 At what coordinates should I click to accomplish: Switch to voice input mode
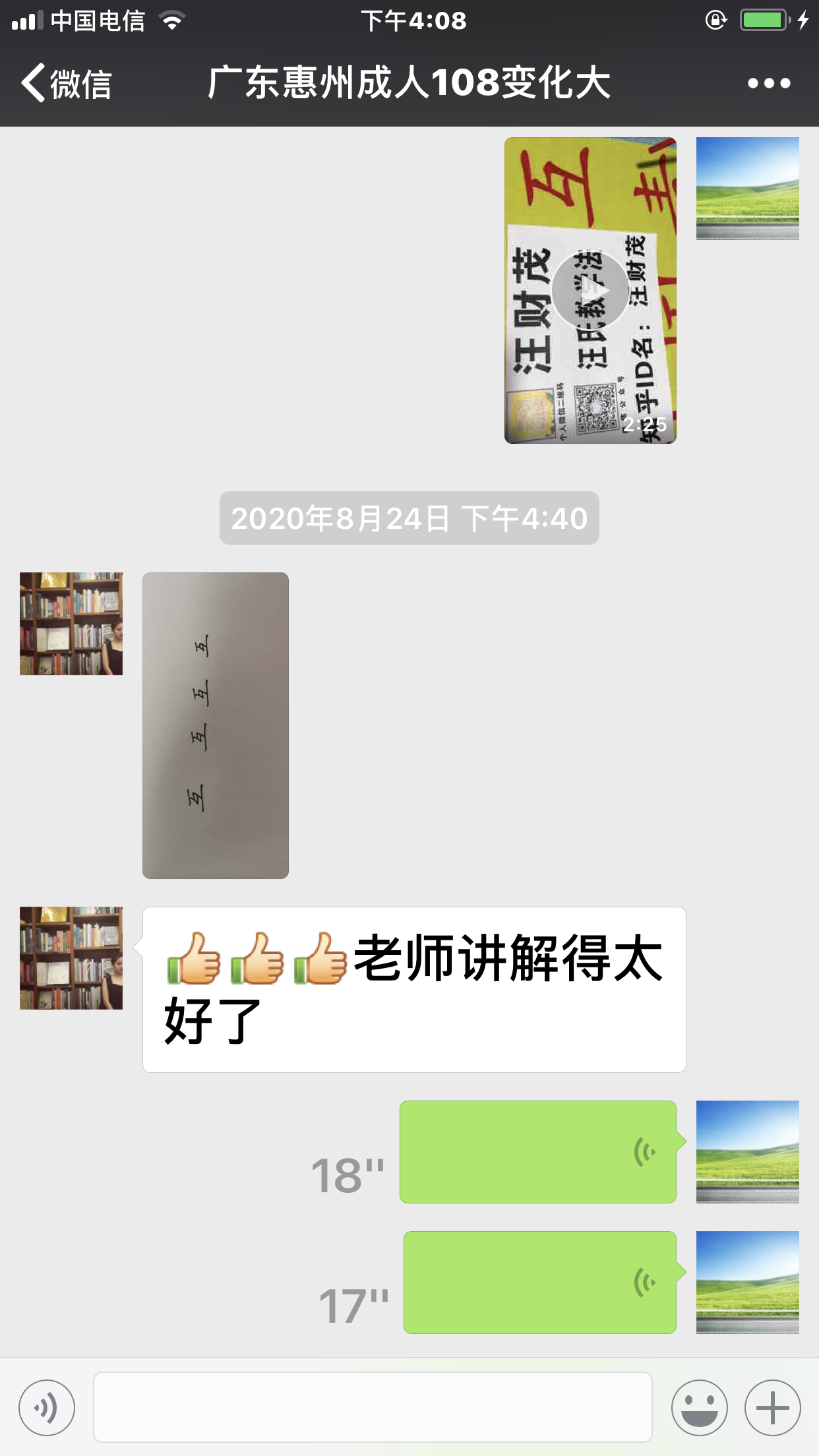(x=47, y=1408)
